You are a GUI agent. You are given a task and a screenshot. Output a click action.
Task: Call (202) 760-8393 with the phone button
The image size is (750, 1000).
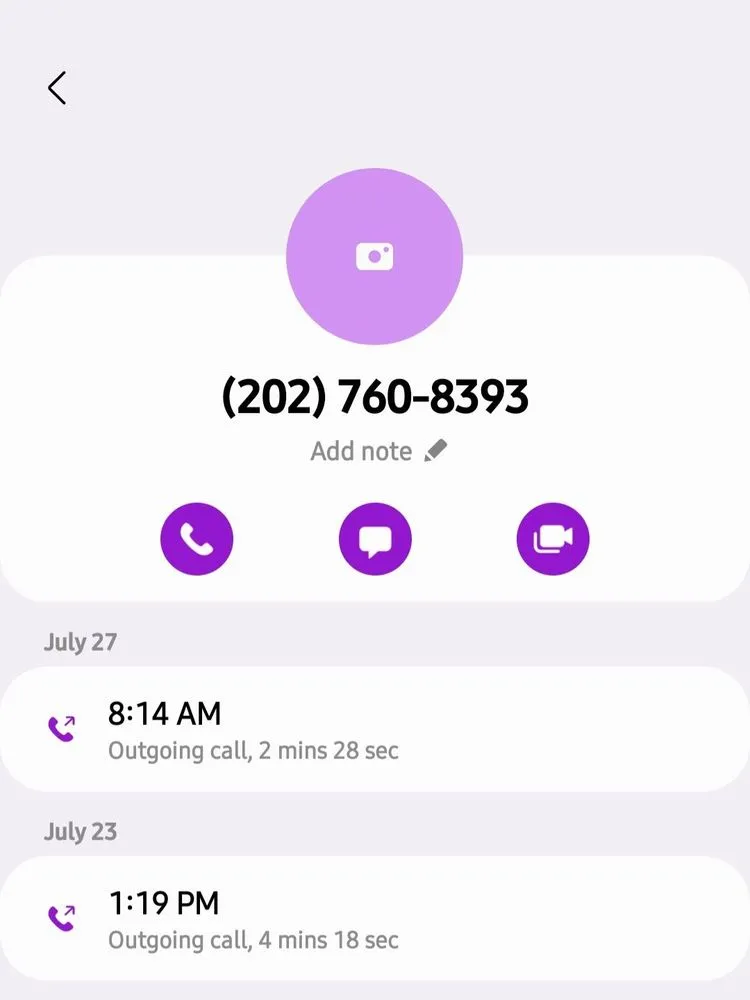pyautogui.click(x=196, y=539)
